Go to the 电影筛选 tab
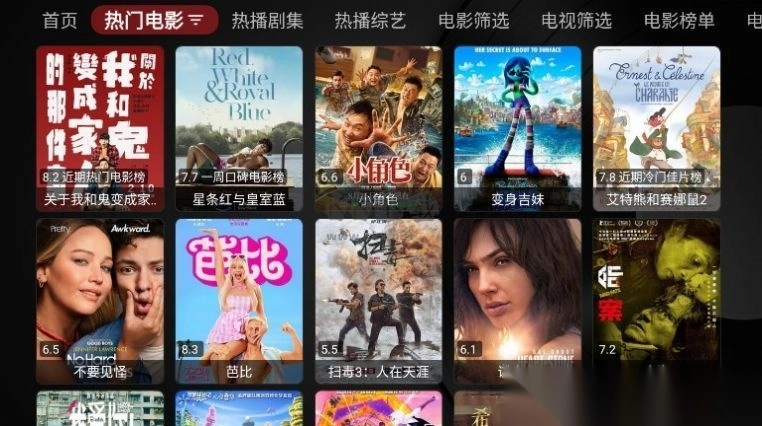The width and height of the screenshot is (762, 426). pyautogui.click(x=473, y=20)
